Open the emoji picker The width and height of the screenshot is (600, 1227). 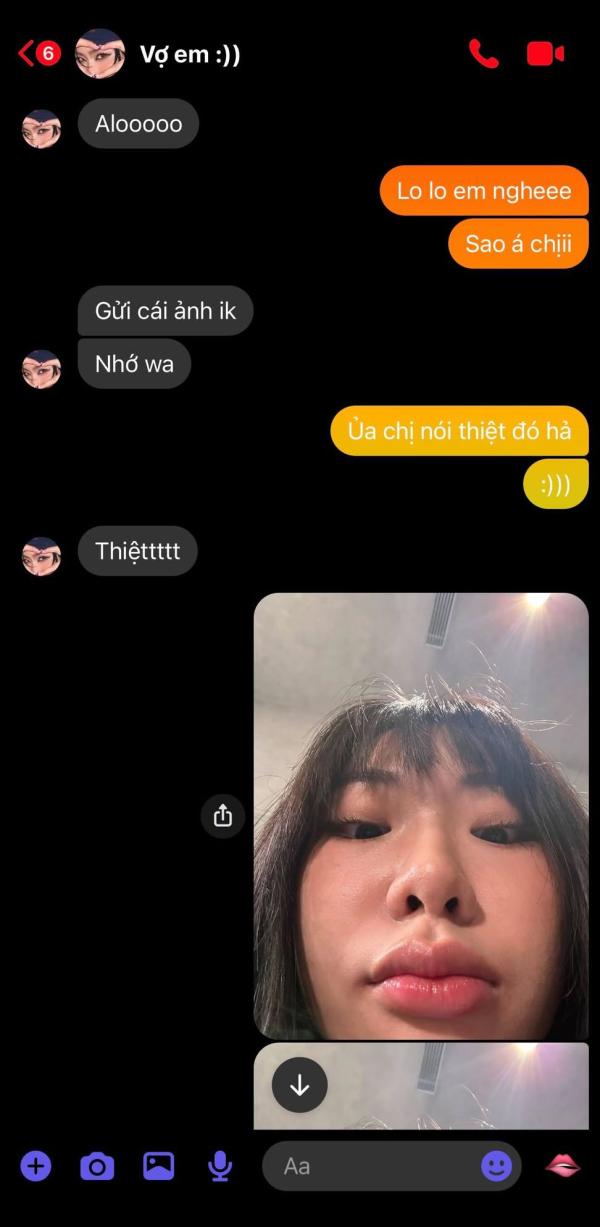[x=496, y=1166]
